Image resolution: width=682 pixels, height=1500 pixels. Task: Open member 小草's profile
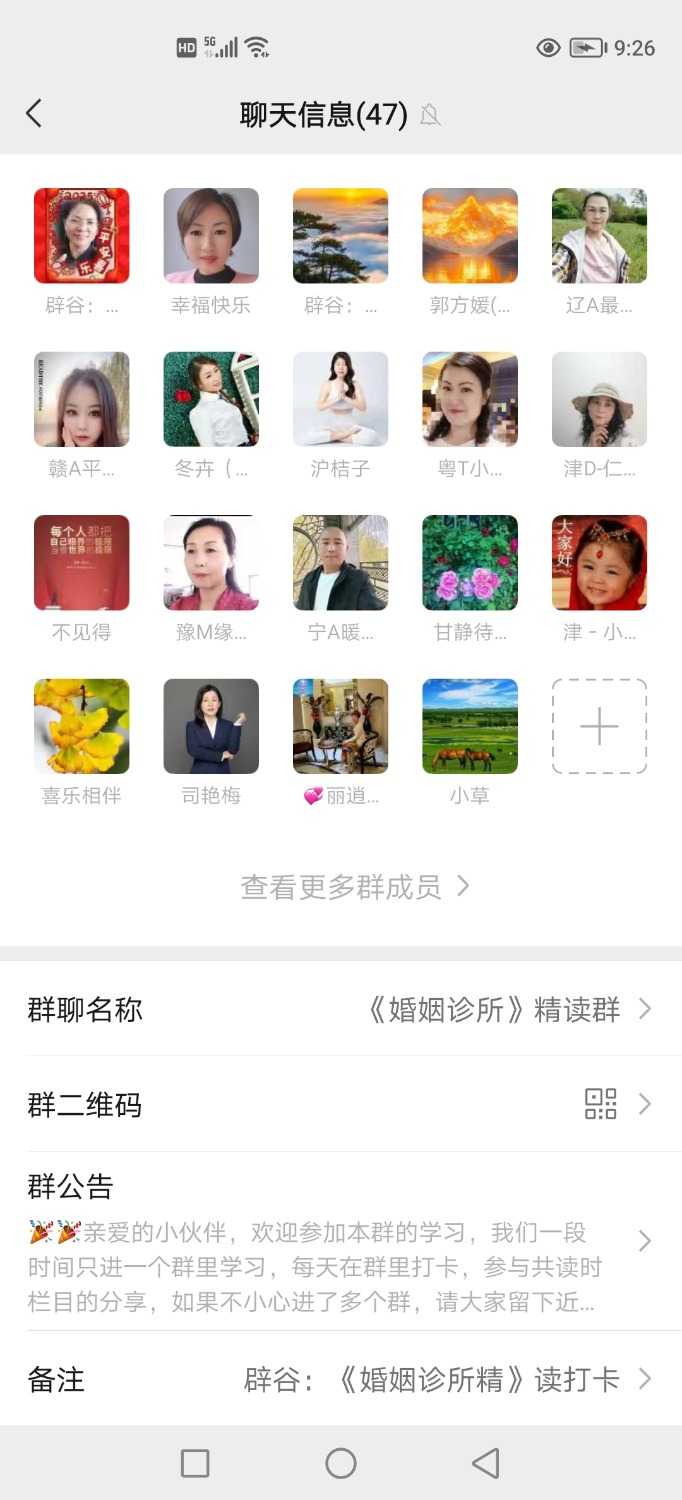coord(470,727)
